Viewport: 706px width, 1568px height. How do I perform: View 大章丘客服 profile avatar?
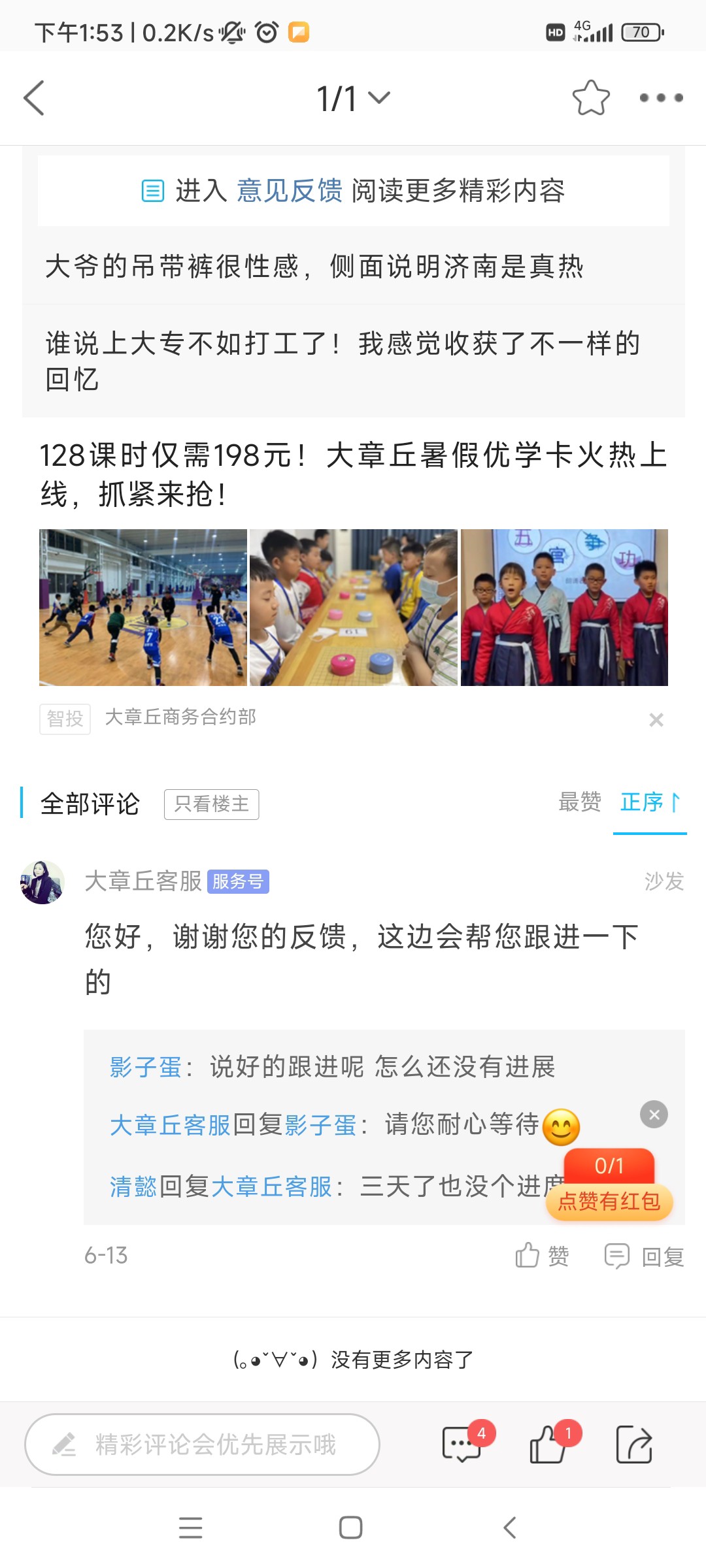(x=42, y=882)
